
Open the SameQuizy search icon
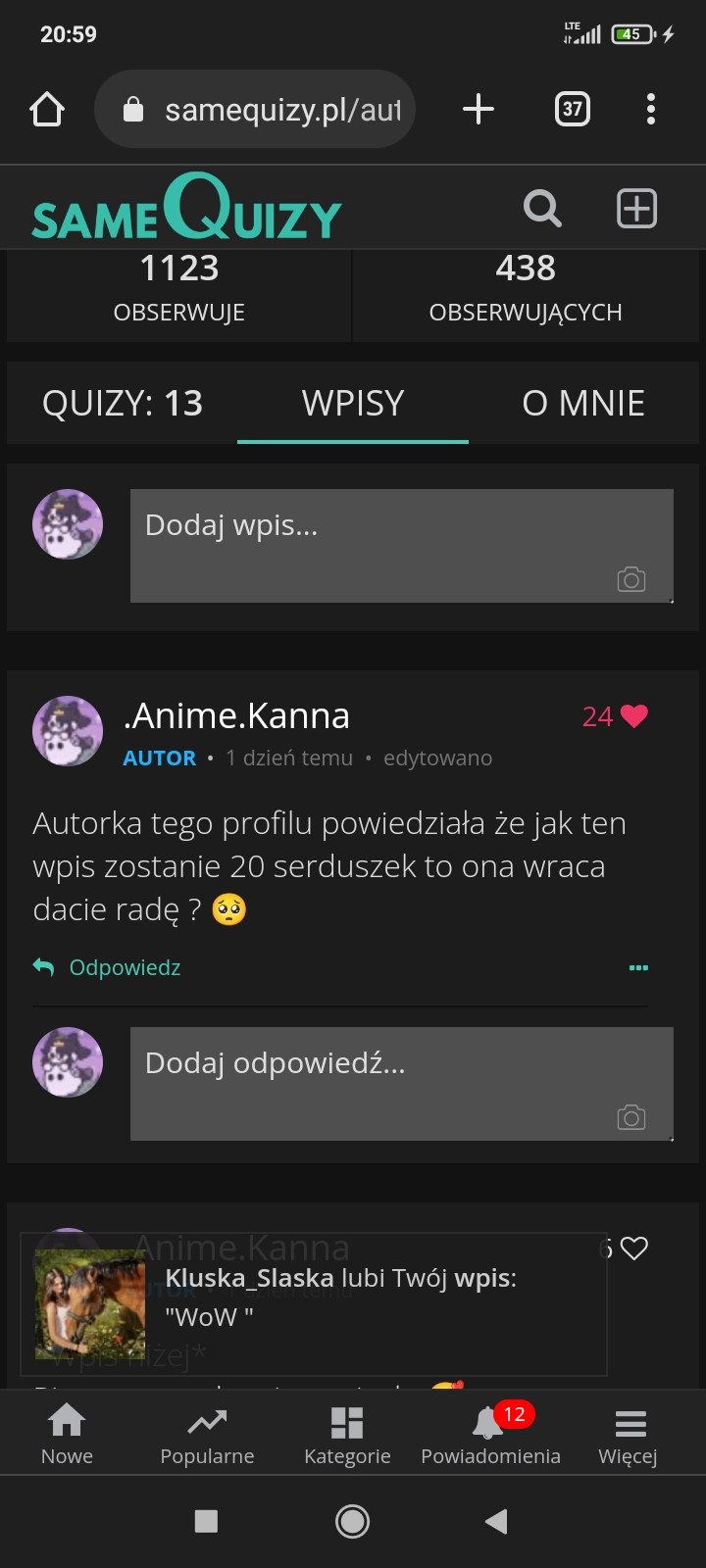[x=542, y=208]
